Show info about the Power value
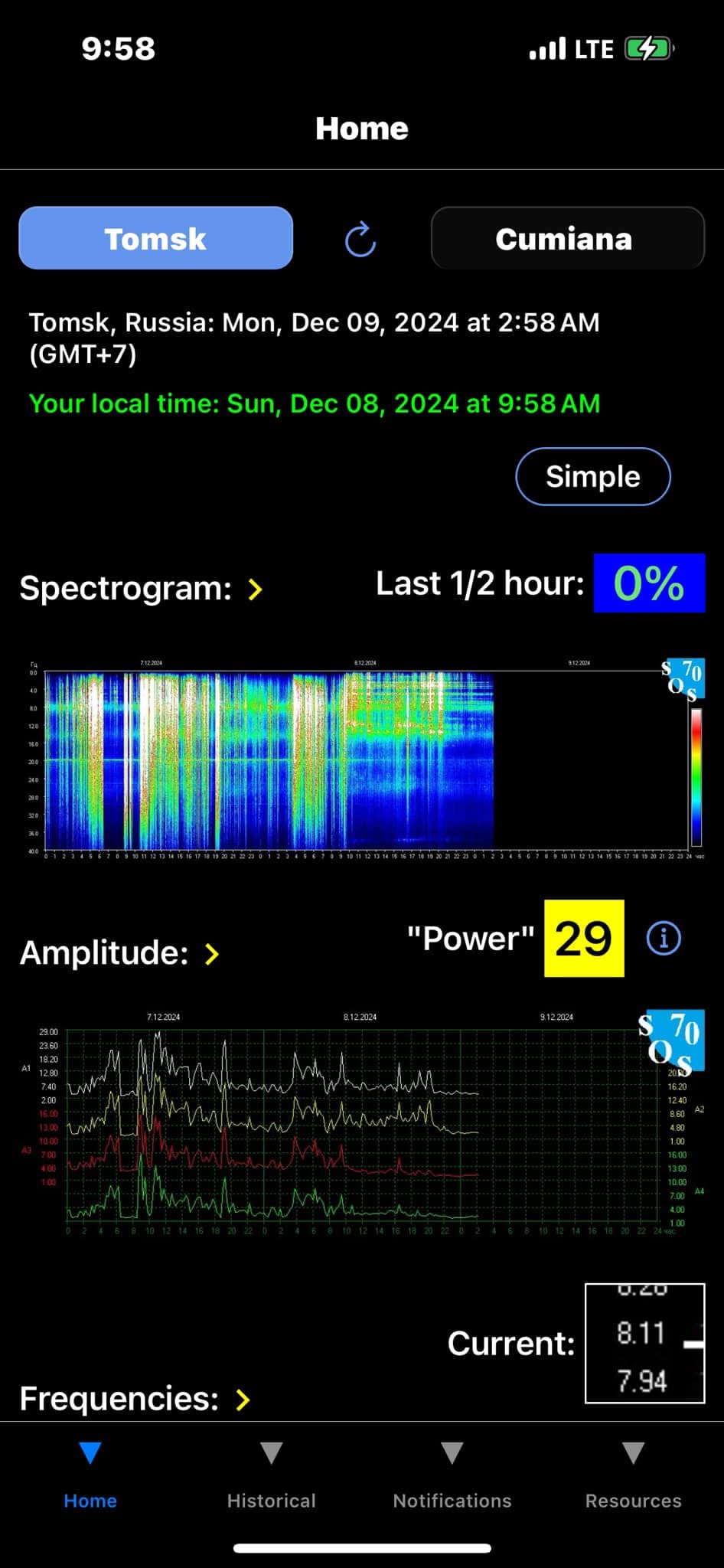724x1568 pixels. click(664, 938)
